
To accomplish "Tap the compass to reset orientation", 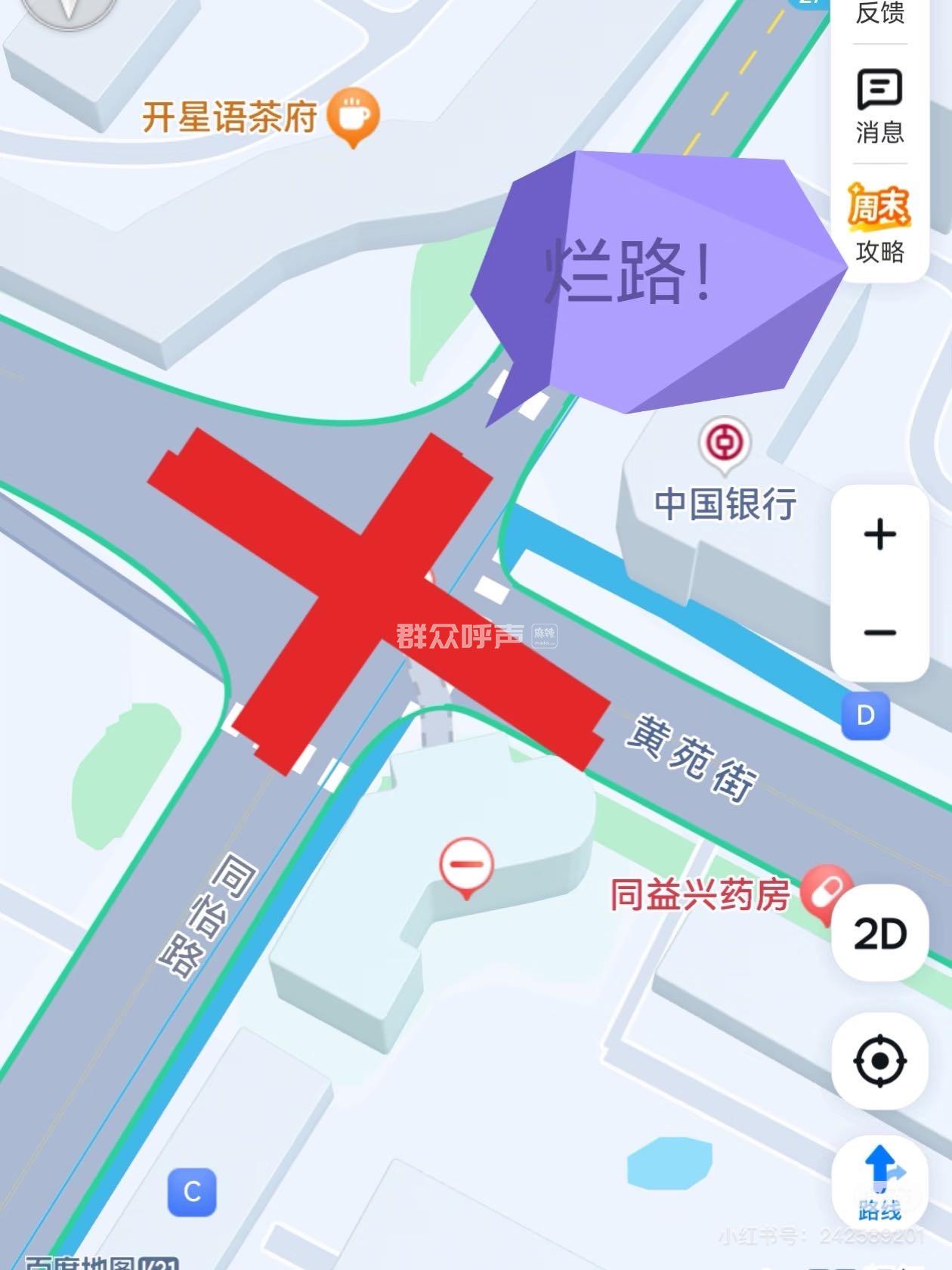I will pyautogui.click(x=70, y=9).
